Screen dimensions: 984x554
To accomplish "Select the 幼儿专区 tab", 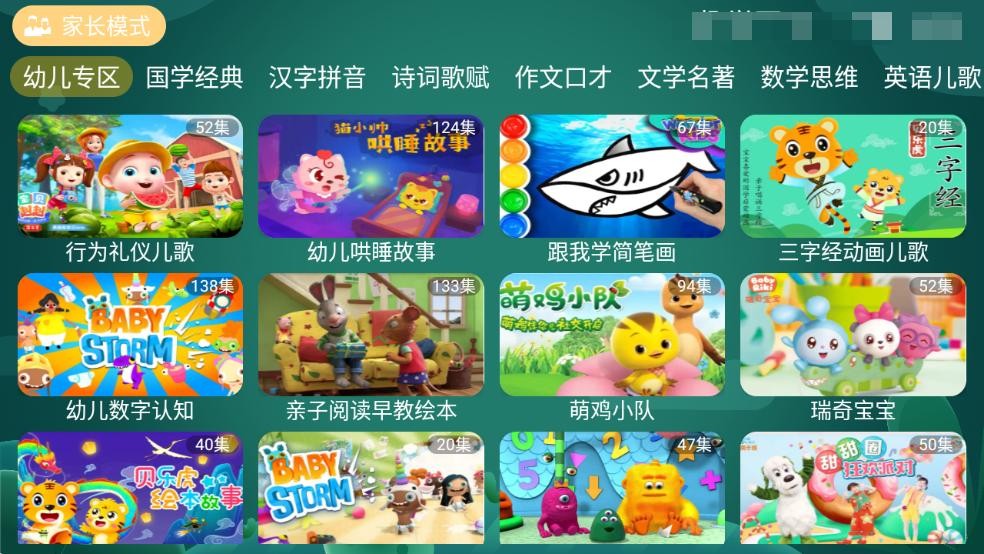I will 72,77.
